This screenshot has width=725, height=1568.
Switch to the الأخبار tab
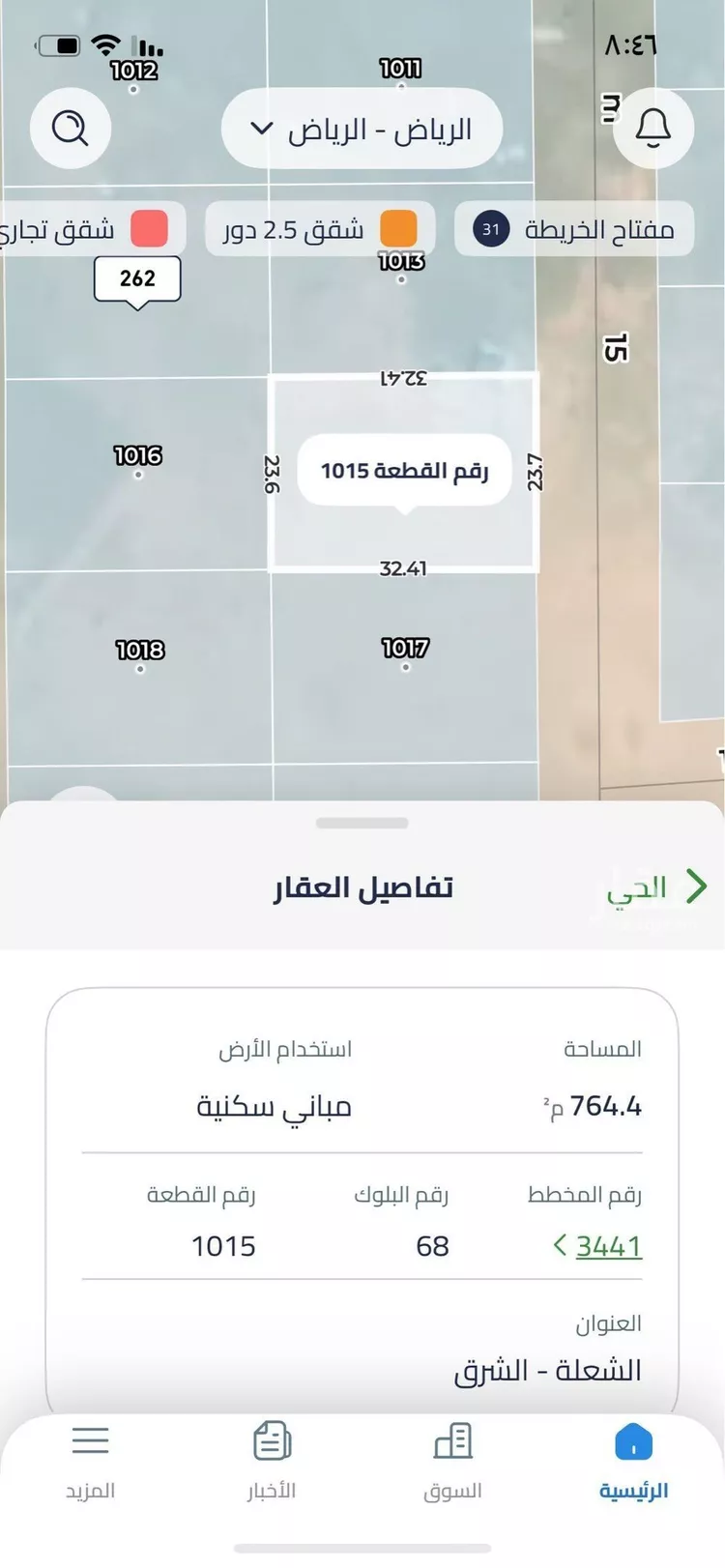tap(272, 1460)
